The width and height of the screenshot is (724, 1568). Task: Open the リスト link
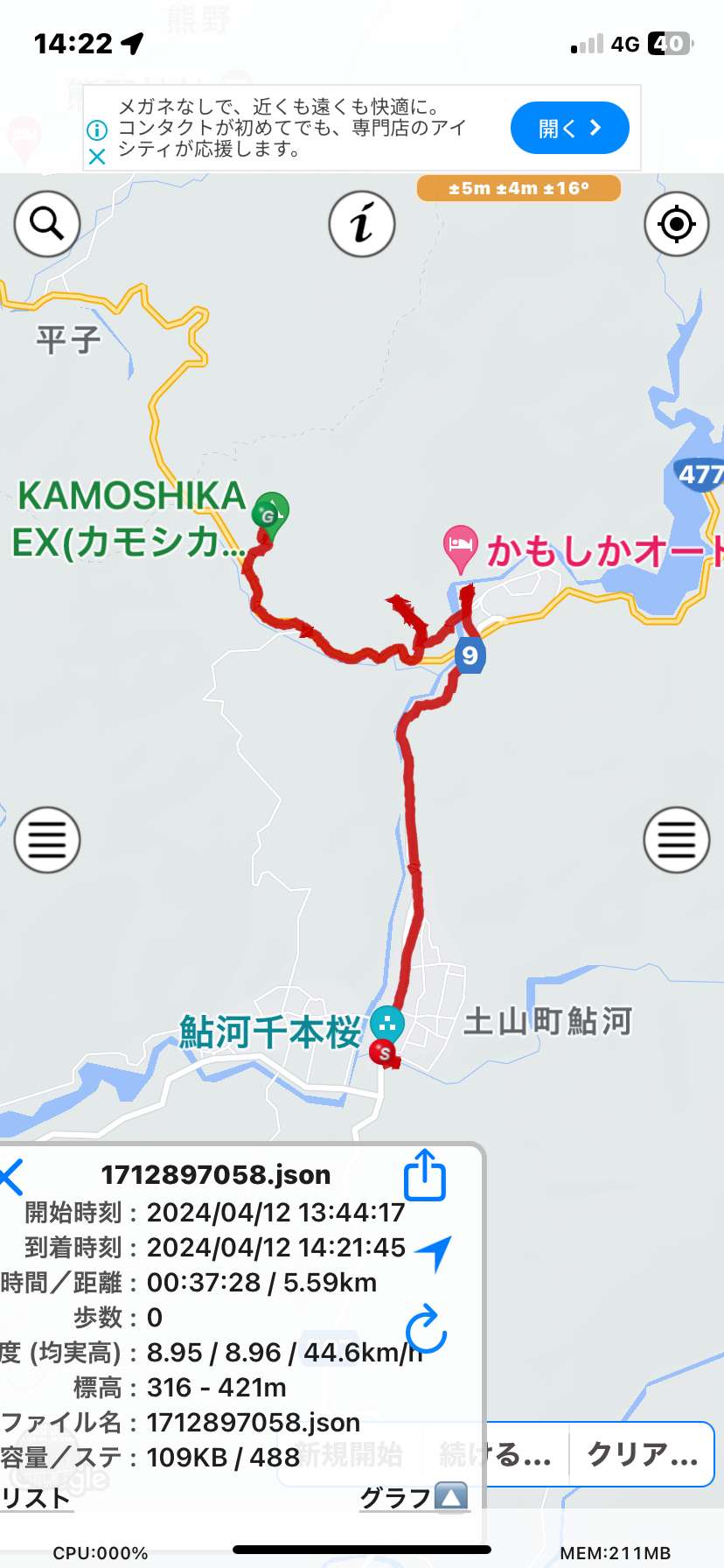[x=36, y=1498]
